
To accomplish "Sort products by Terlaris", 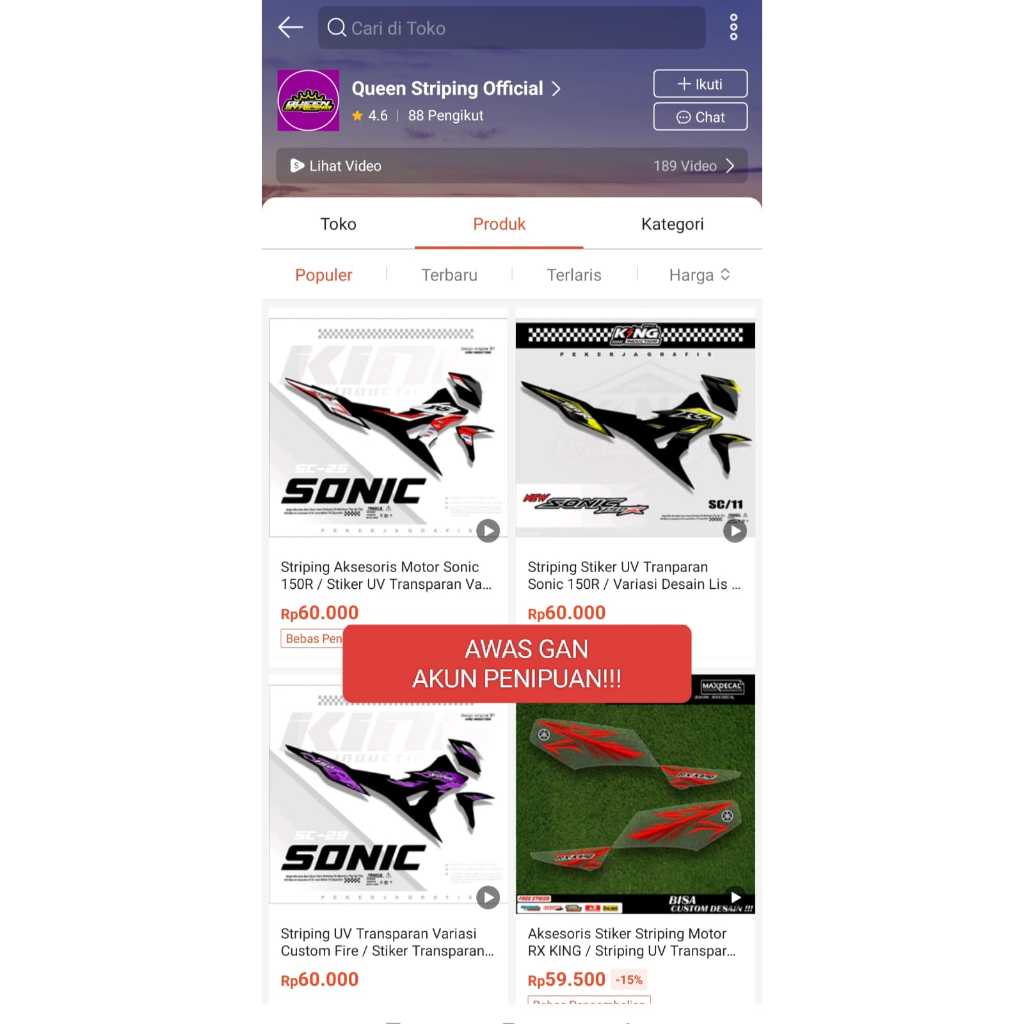I will pos(574,275).
